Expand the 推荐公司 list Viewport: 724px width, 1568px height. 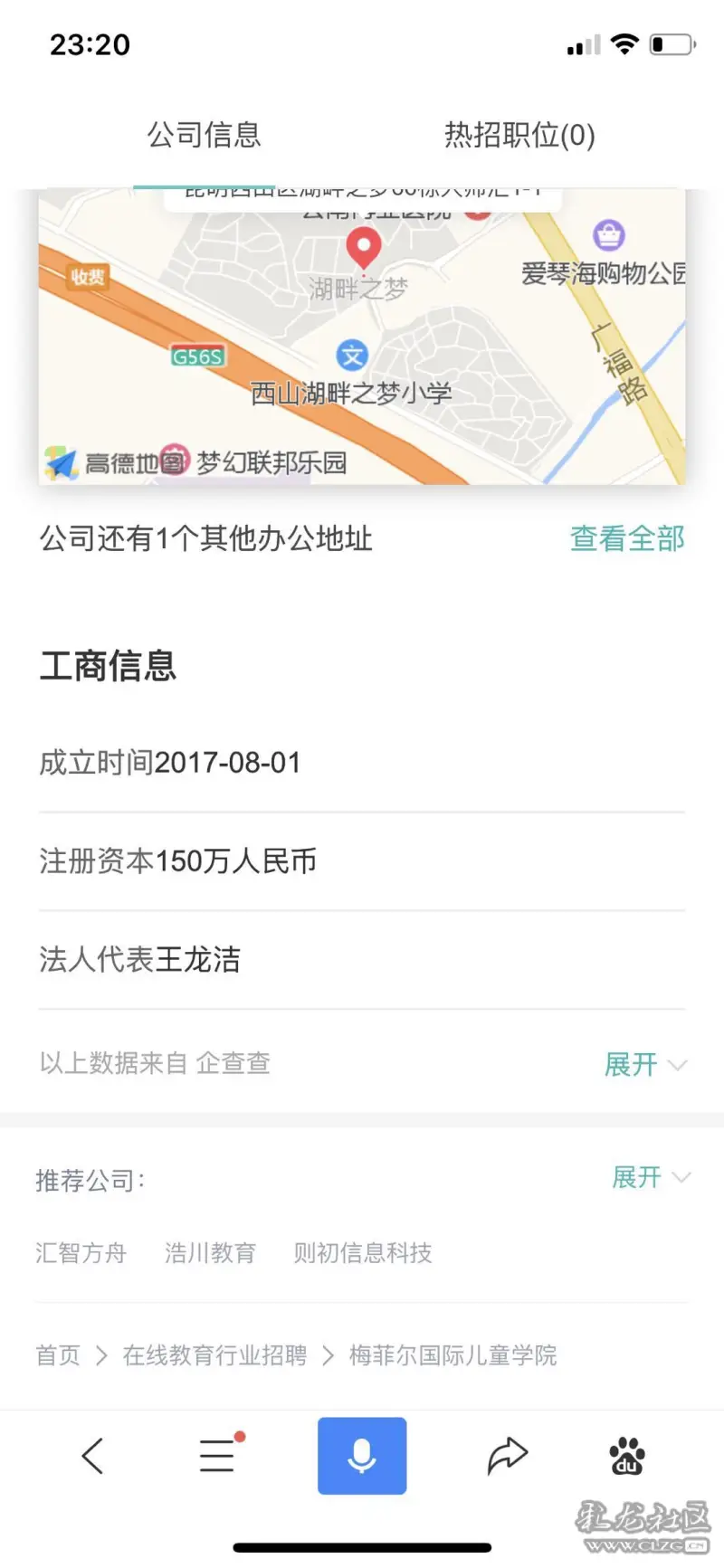tap(651, 1177)
